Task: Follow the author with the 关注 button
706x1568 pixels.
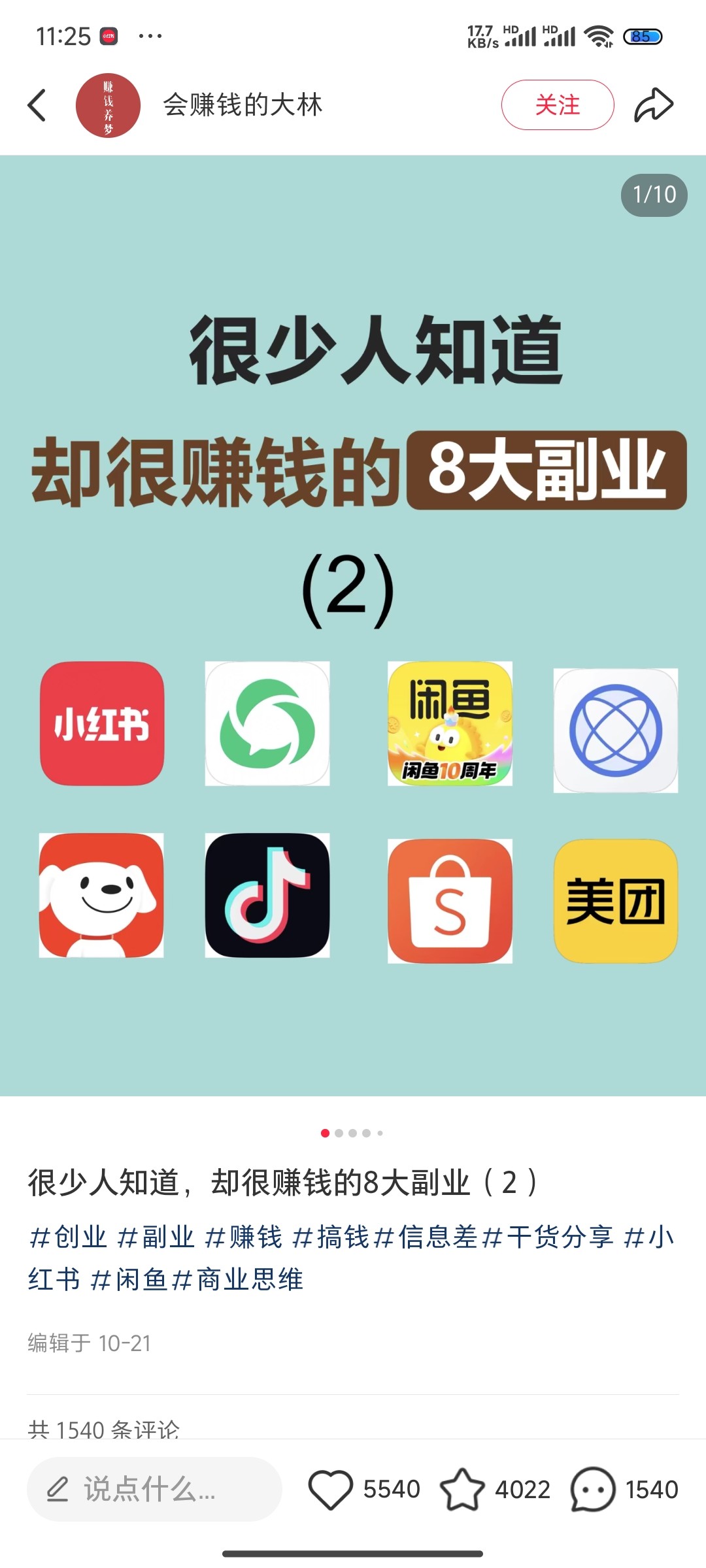Action: [557, 105]
